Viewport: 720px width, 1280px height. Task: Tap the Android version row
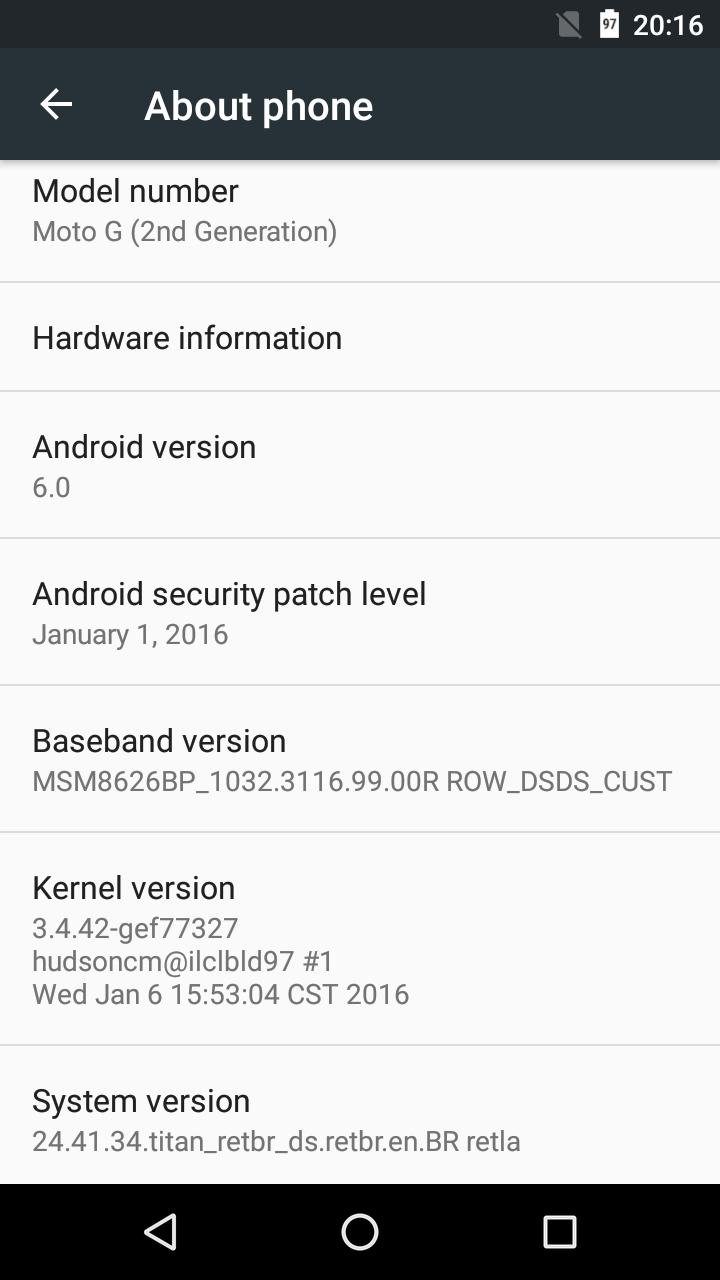360,465
